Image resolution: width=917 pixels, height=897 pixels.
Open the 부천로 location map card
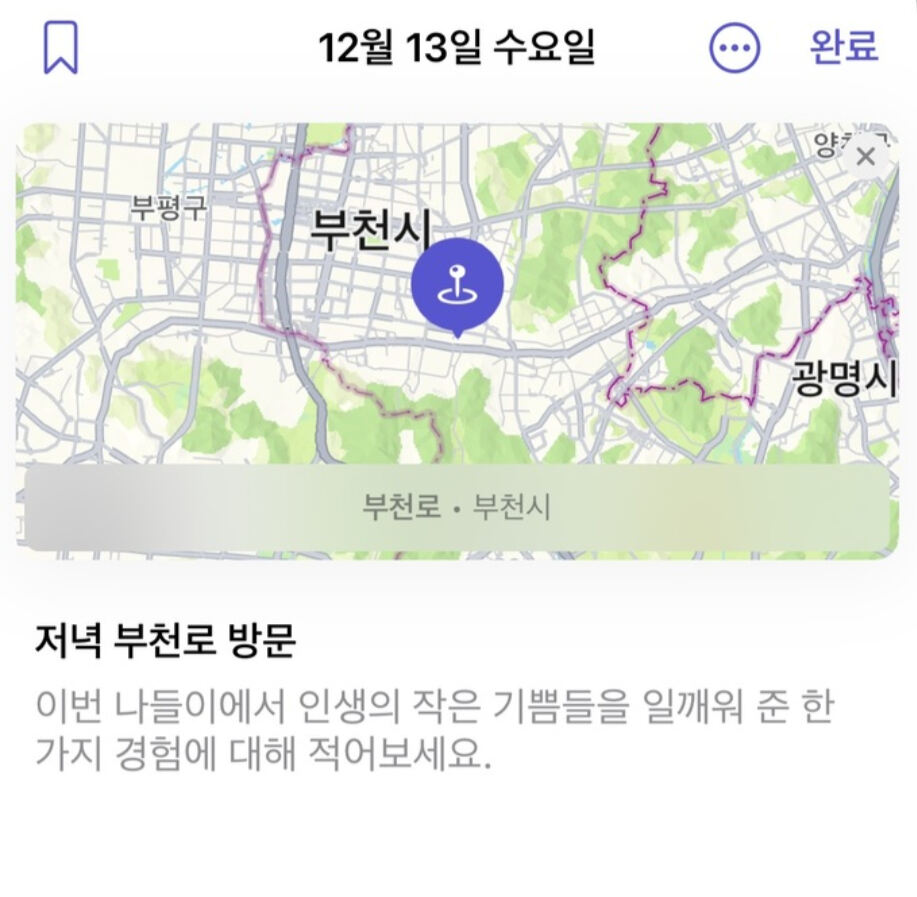tap(457, 340)
